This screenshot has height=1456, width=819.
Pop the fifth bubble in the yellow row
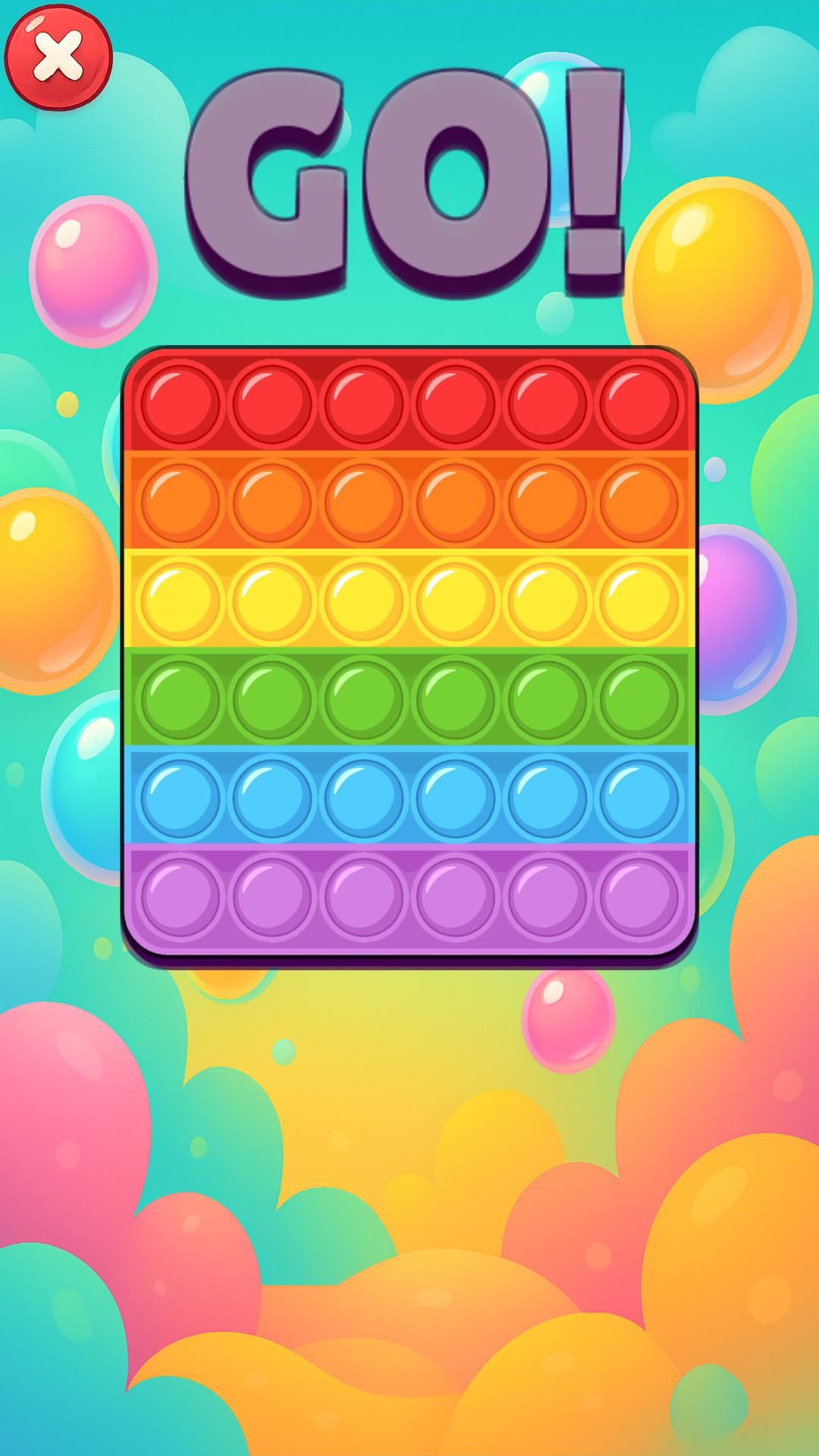548,600
